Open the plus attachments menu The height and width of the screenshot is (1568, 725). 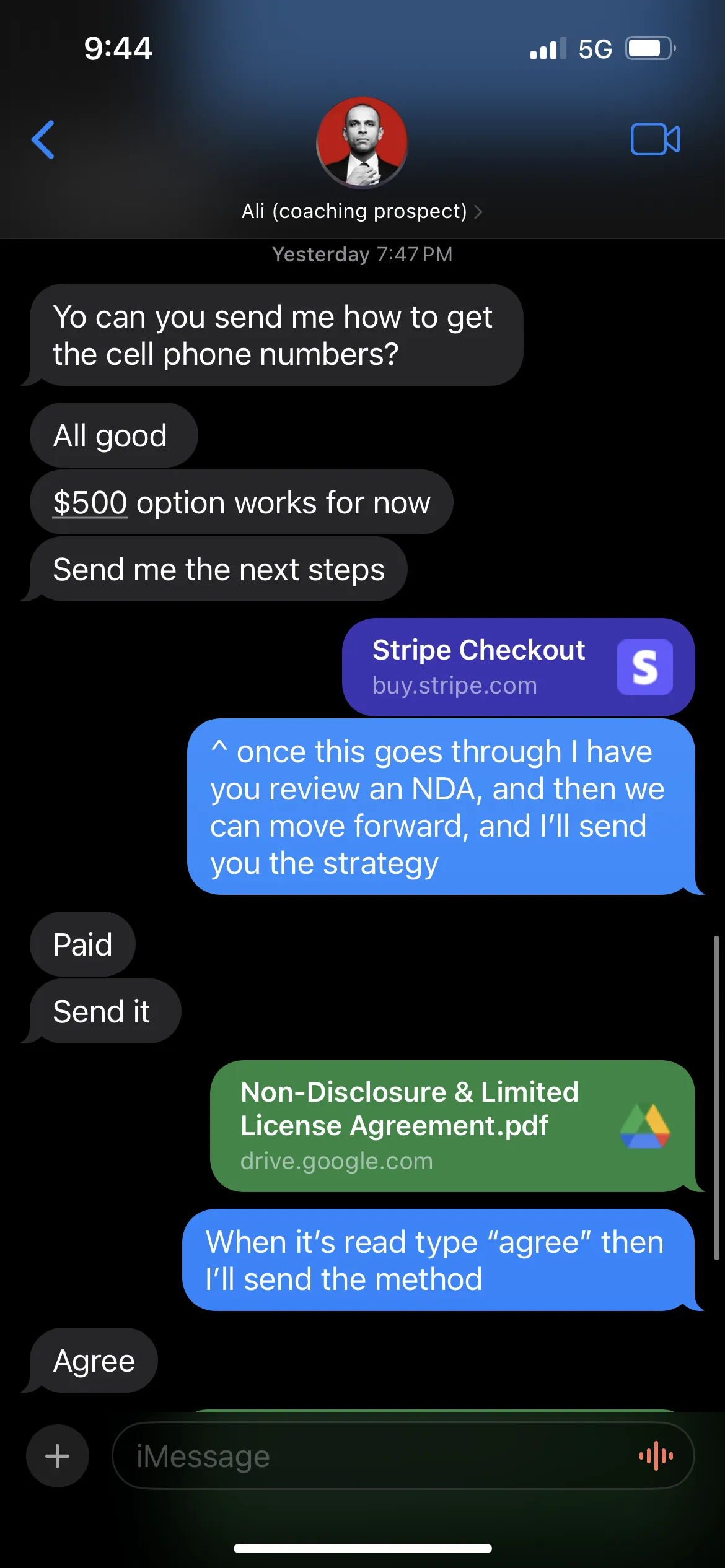pos(57,1456)
